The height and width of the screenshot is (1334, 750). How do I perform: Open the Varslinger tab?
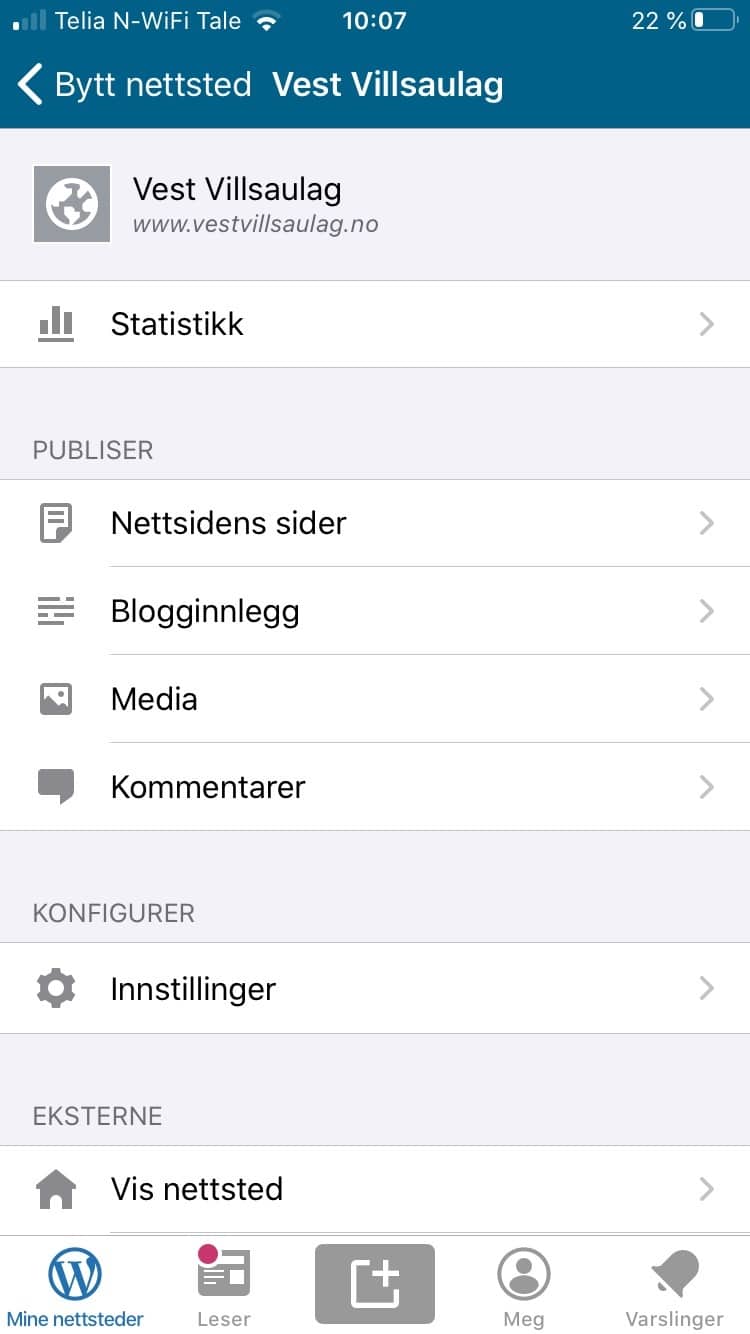[x=675, y=1286]
